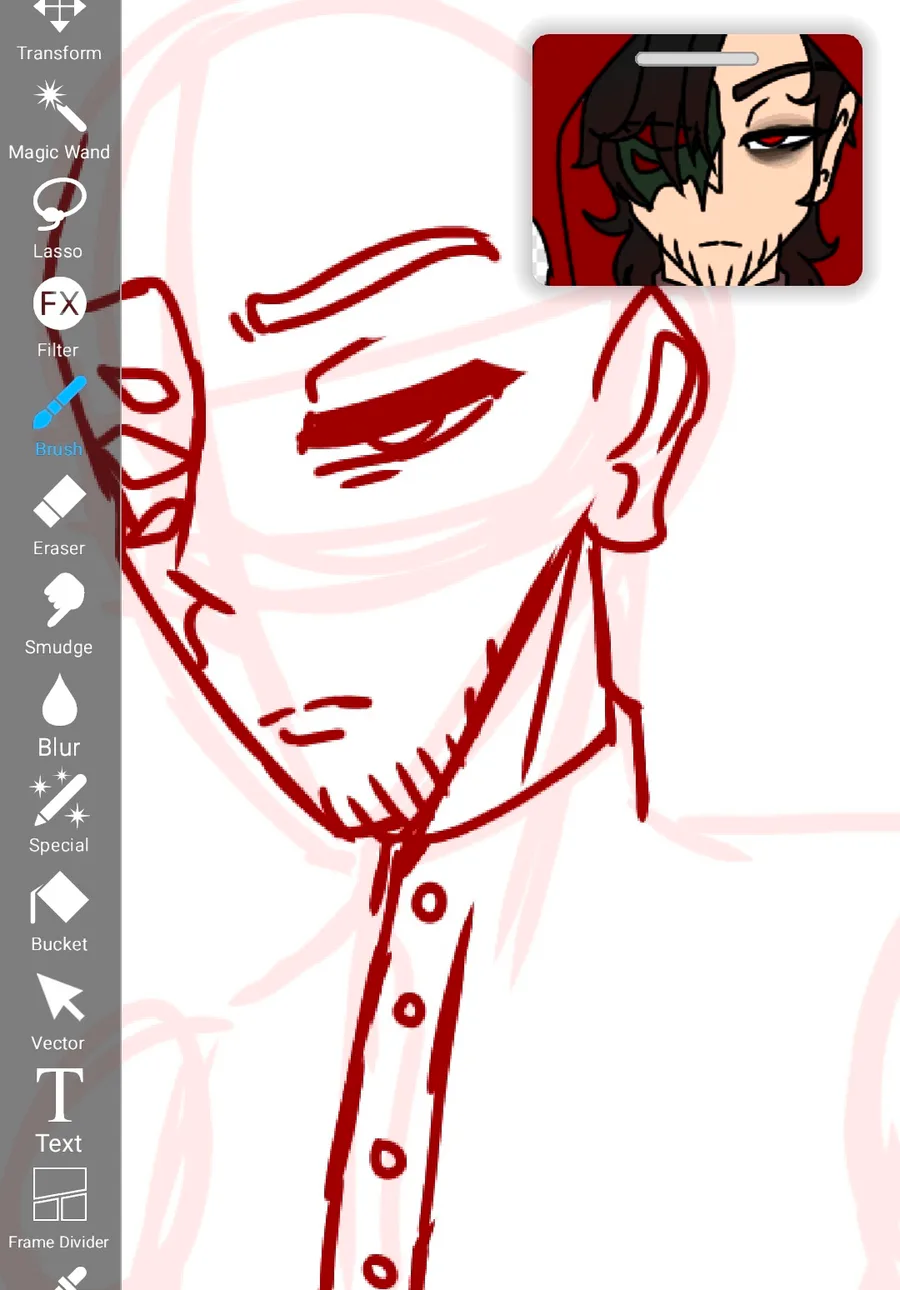Select the Blur tool

pos(59,712)
